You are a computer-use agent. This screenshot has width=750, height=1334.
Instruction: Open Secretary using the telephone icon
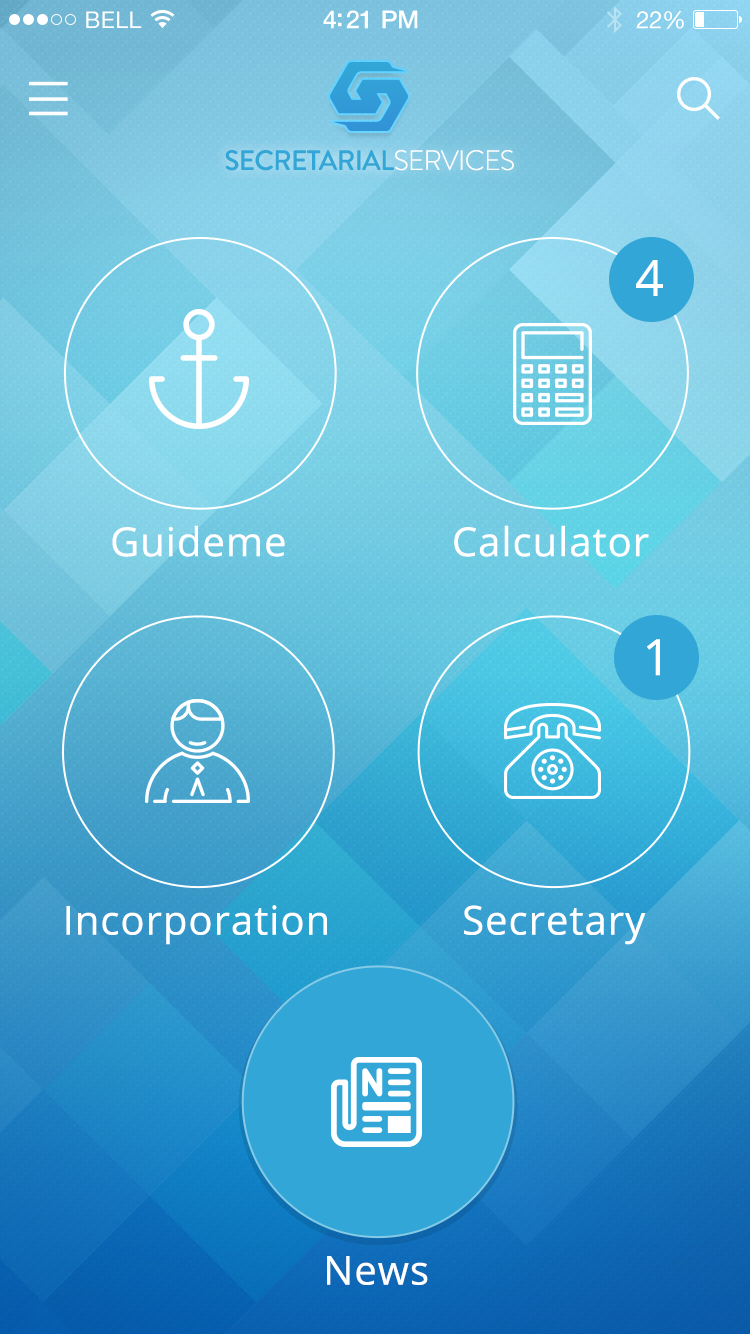tap(553, 751)
